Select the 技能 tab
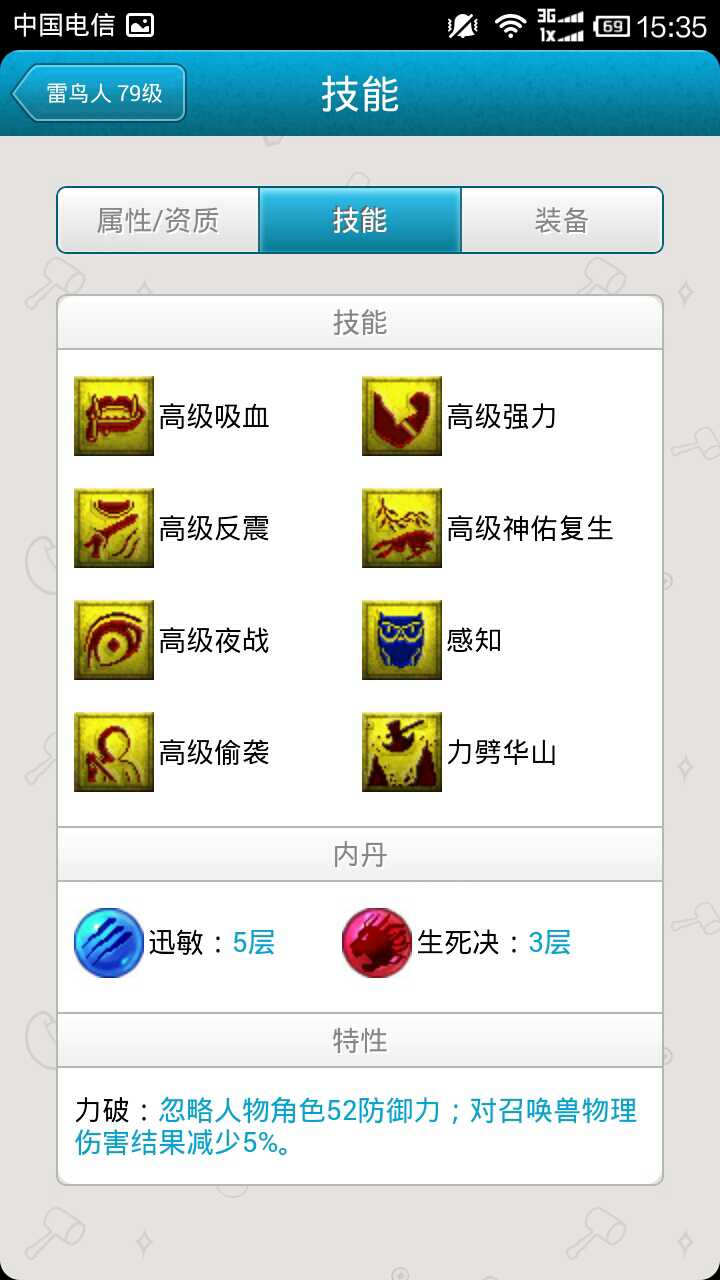 pyautogui.click(x=360, y=220)
